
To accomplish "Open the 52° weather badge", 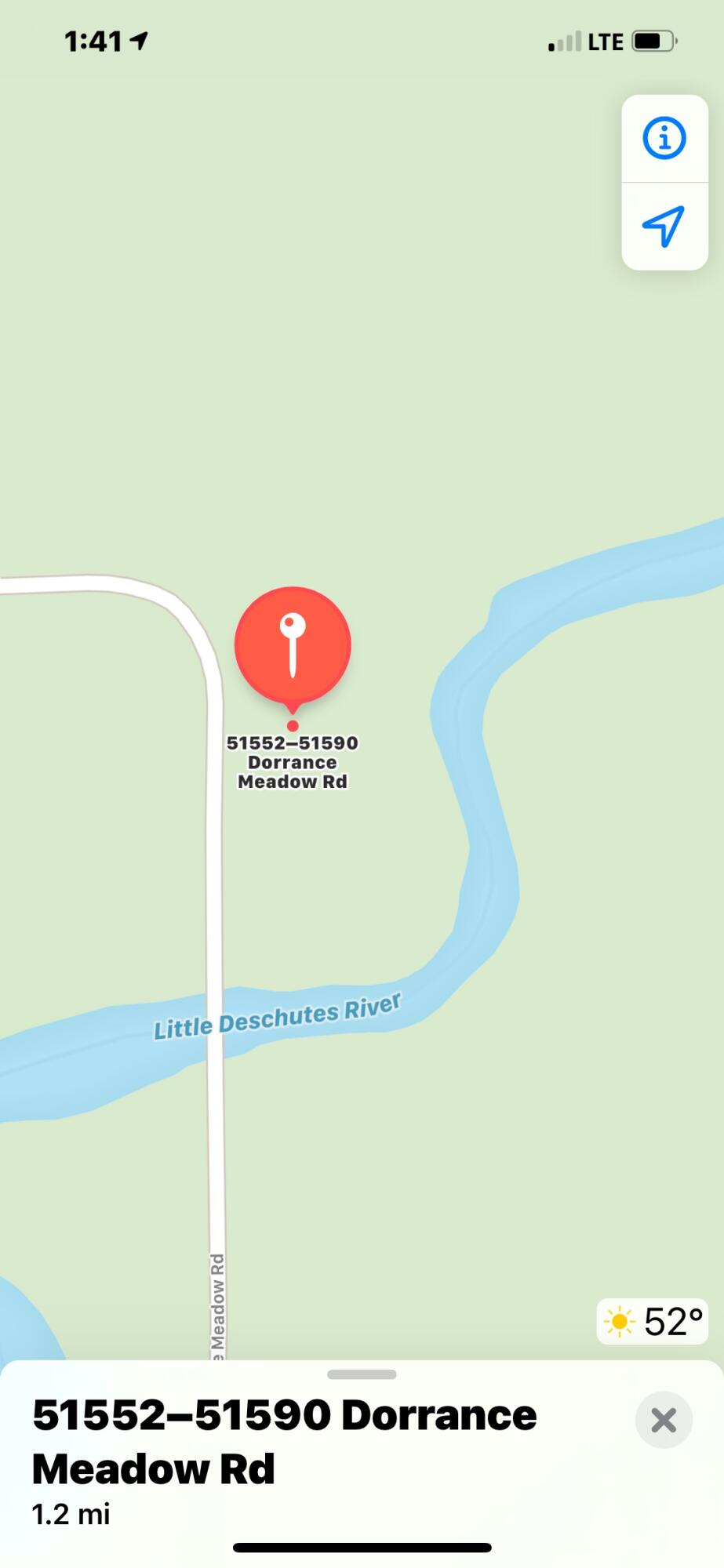I will click(653, 1322).
